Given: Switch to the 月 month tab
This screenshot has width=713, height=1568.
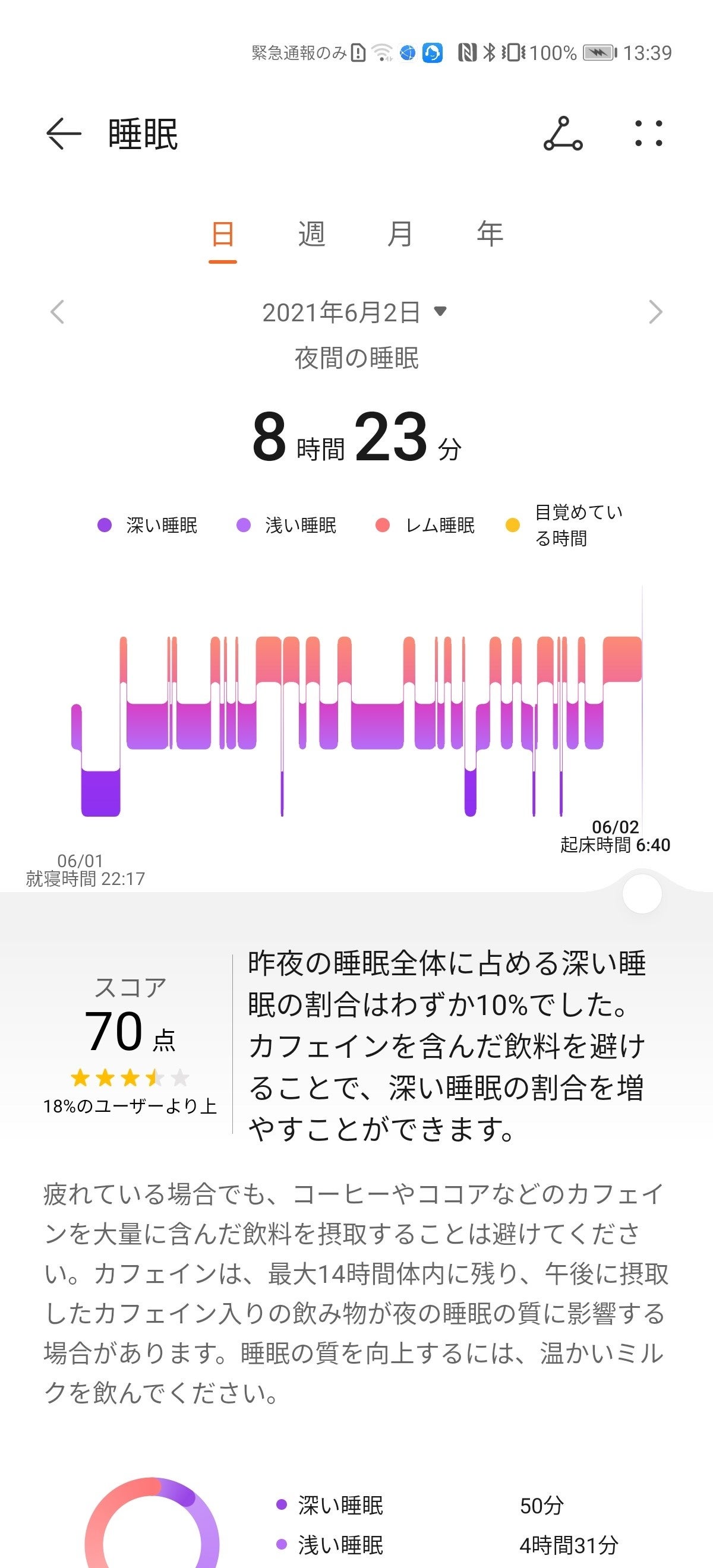Looking at the screenshot, I should [x=400, y=235].
